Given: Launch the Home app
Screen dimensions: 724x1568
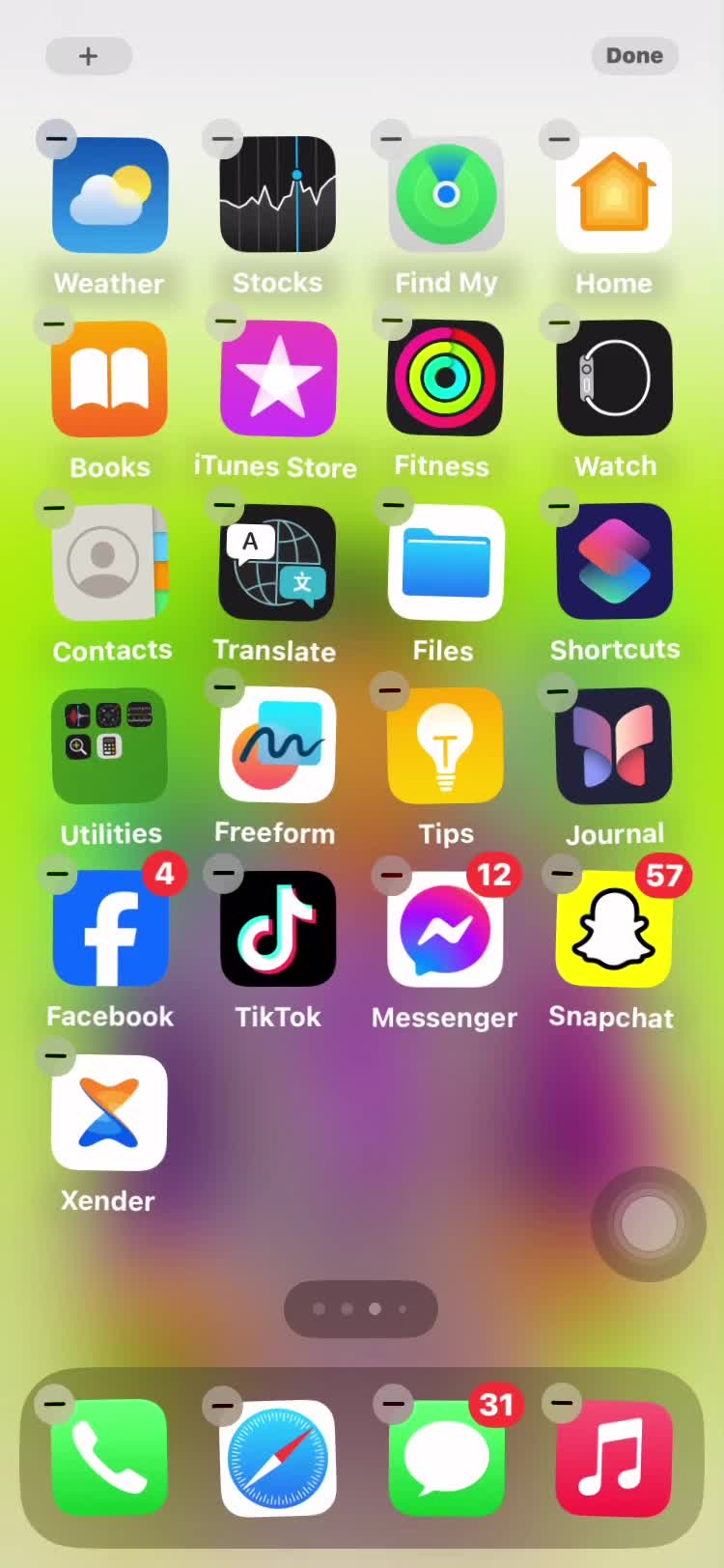Looking at the screenshot, I should 614,195.
